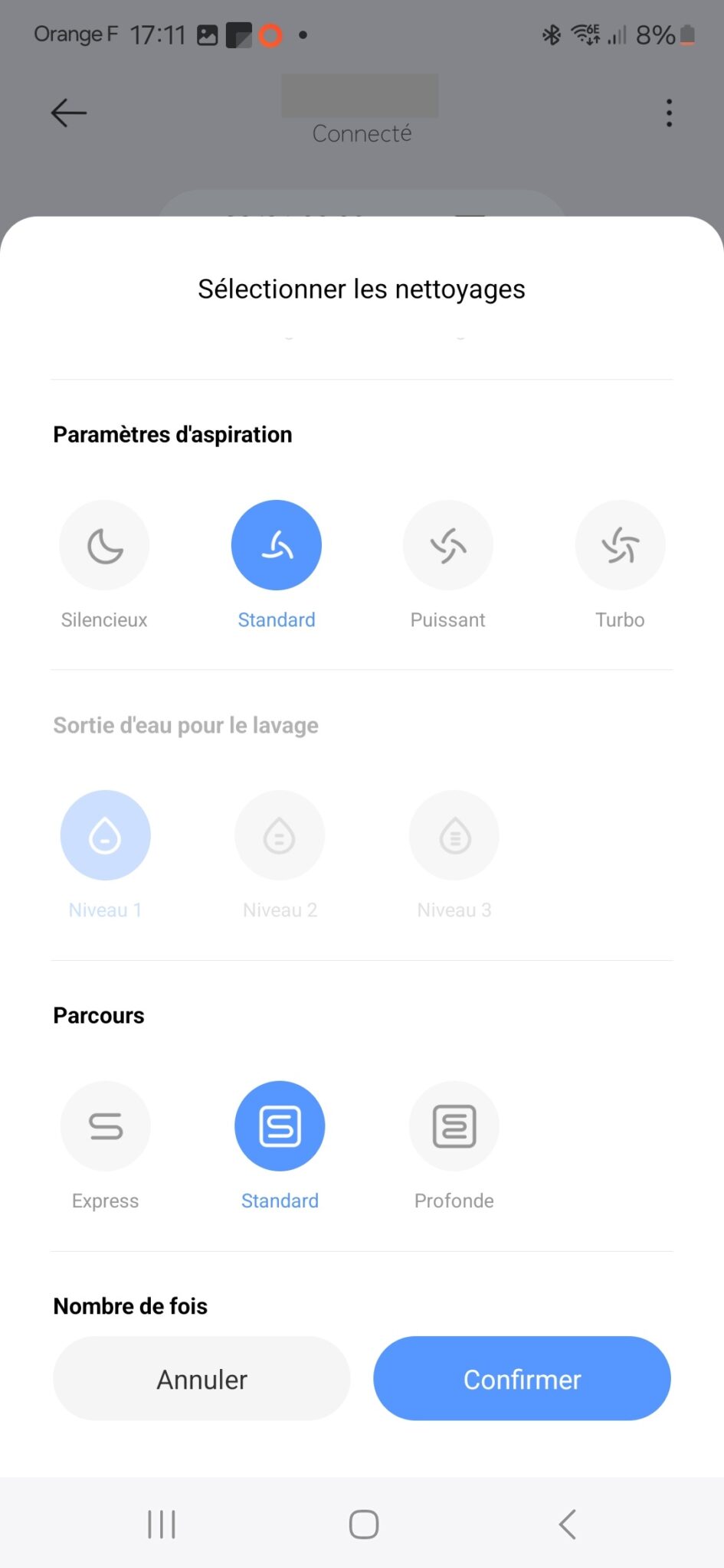724x1568 pixels.
Task: Set suction power to Puissant
Action: 448,545
